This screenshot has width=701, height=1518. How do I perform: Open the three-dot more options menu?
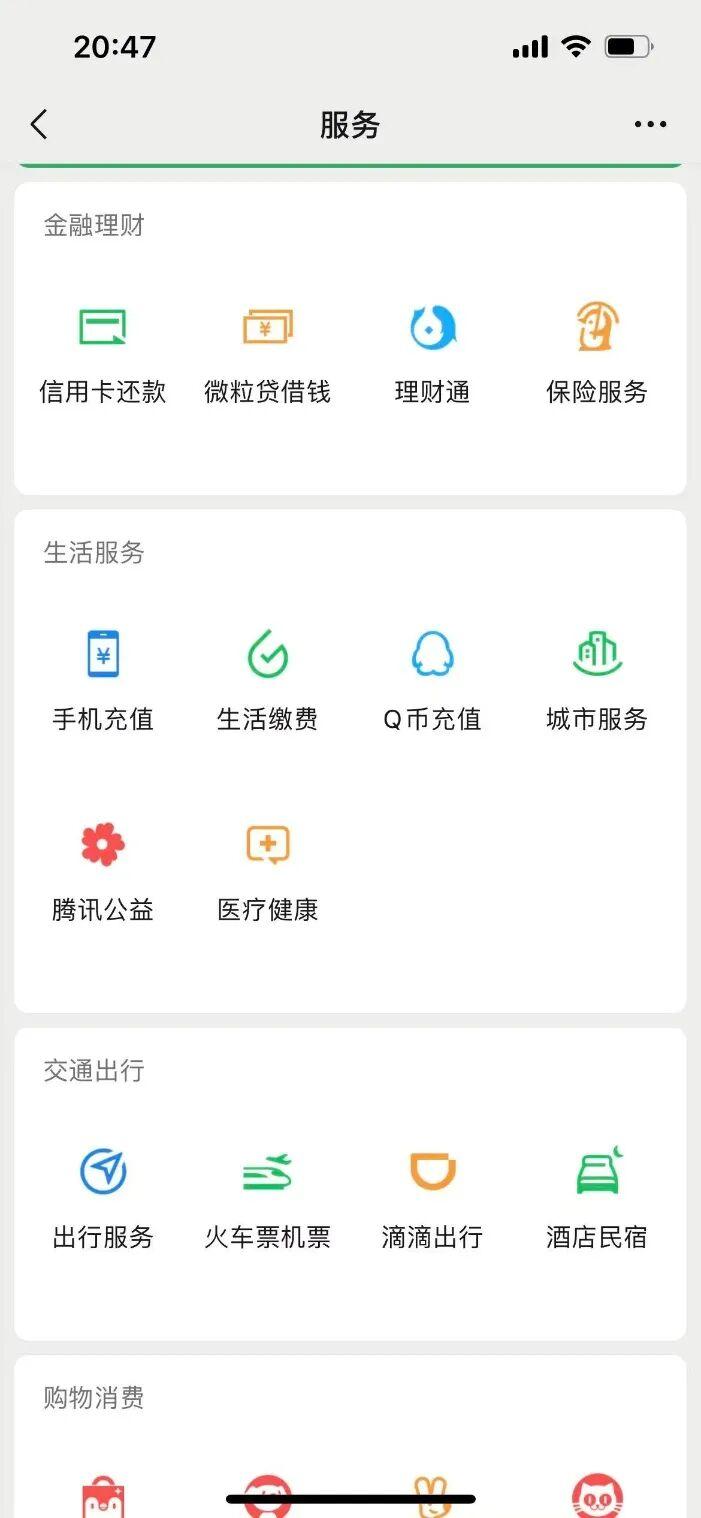click(650, 125)
